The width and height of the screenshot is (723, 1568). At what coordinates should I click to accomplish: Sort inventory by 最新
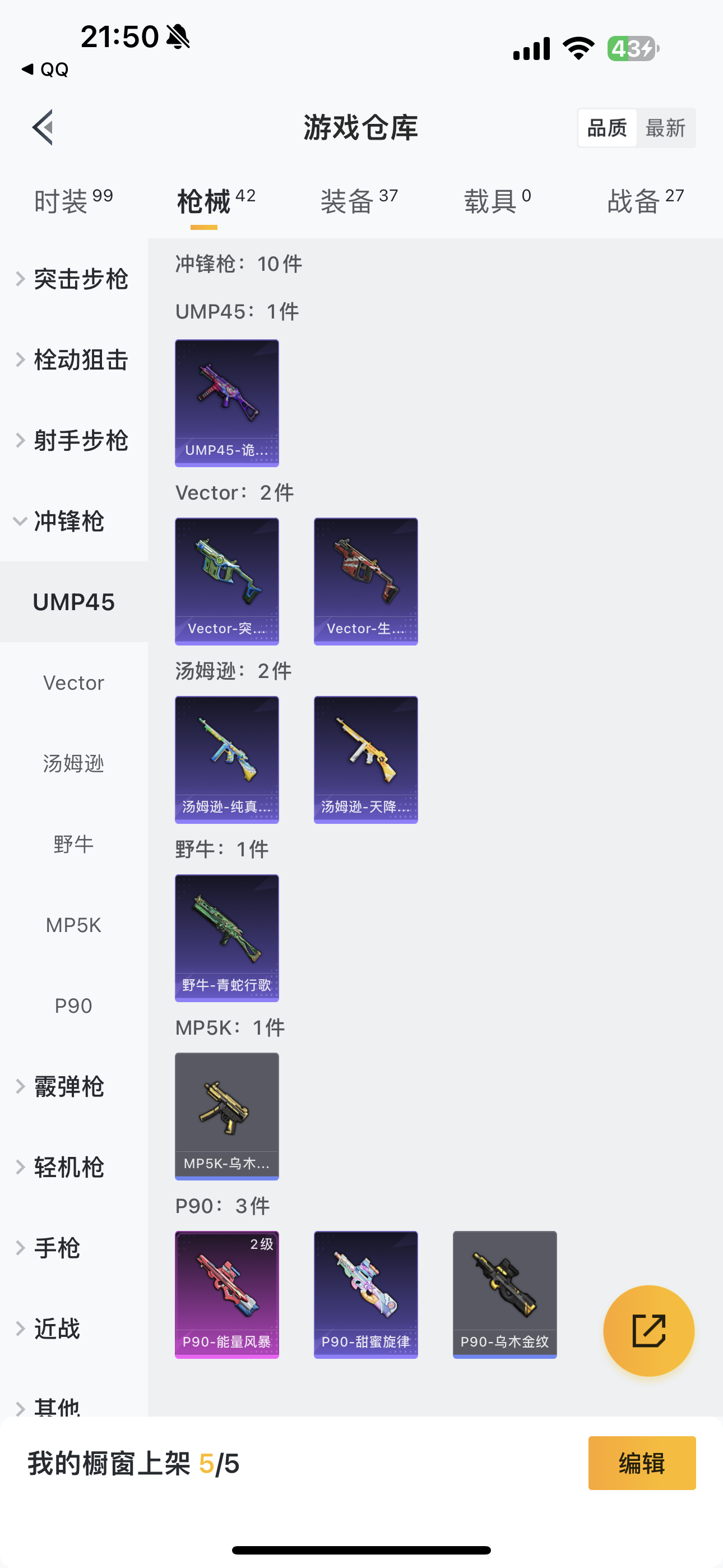pyautogui.click(x=665, y=128)
